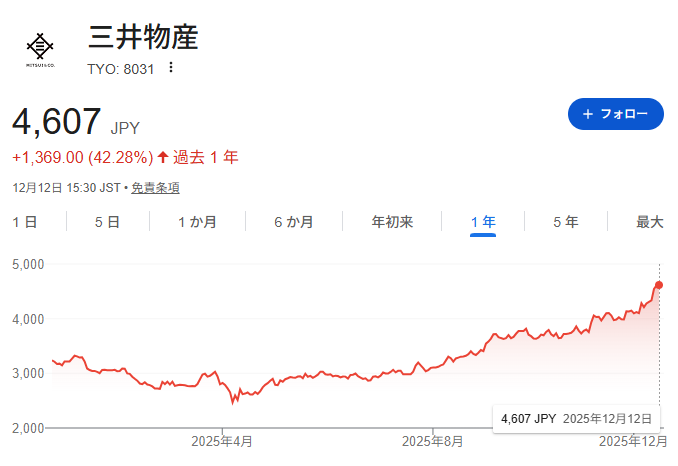Show year-to-date with 年初来
The image size is (678, 466).
392,222
